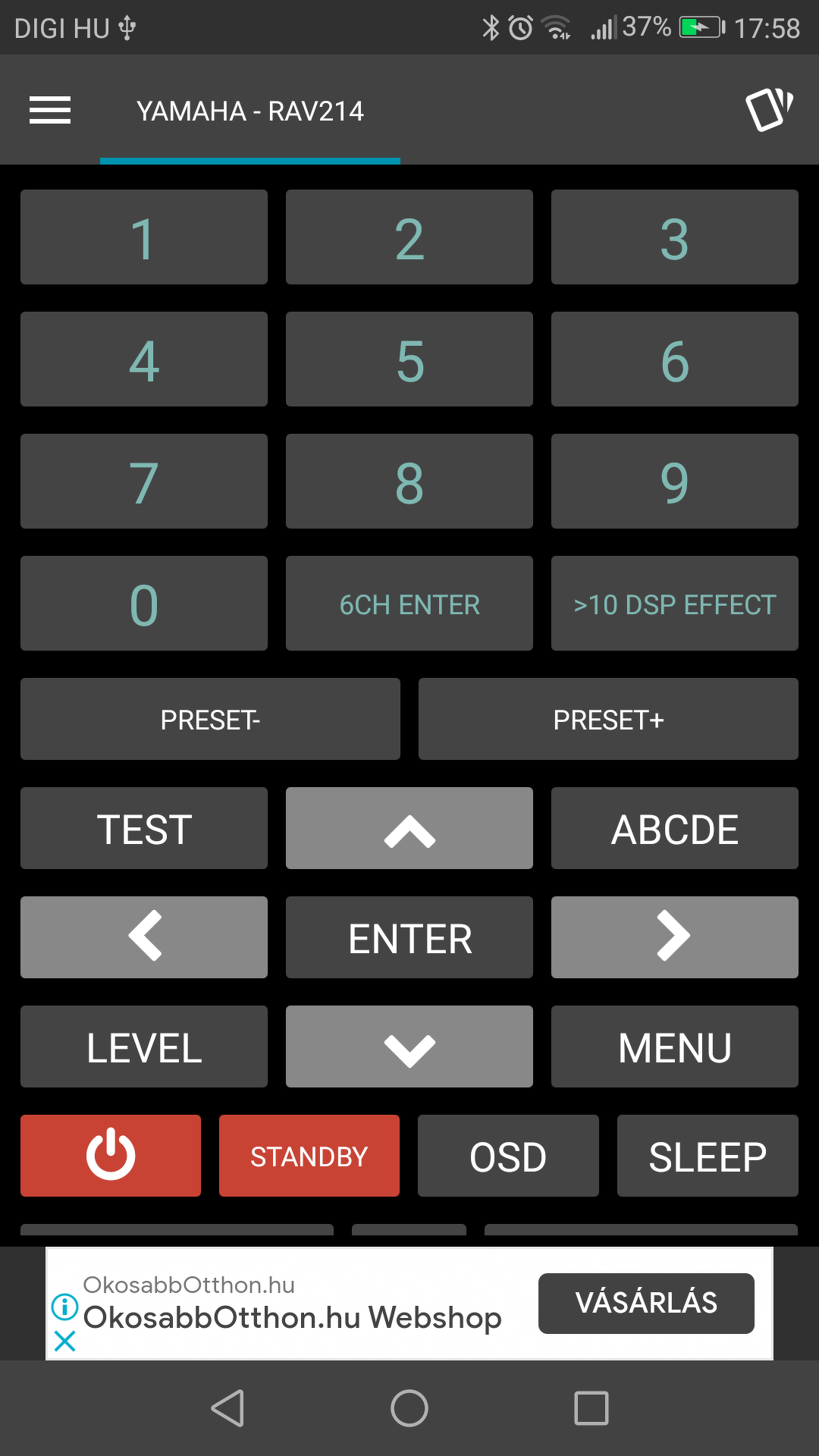This screenshot has width=819, height=1456.
Task: Activate the >10 DSP EFFECT button
Action: [x=675, y=604]
